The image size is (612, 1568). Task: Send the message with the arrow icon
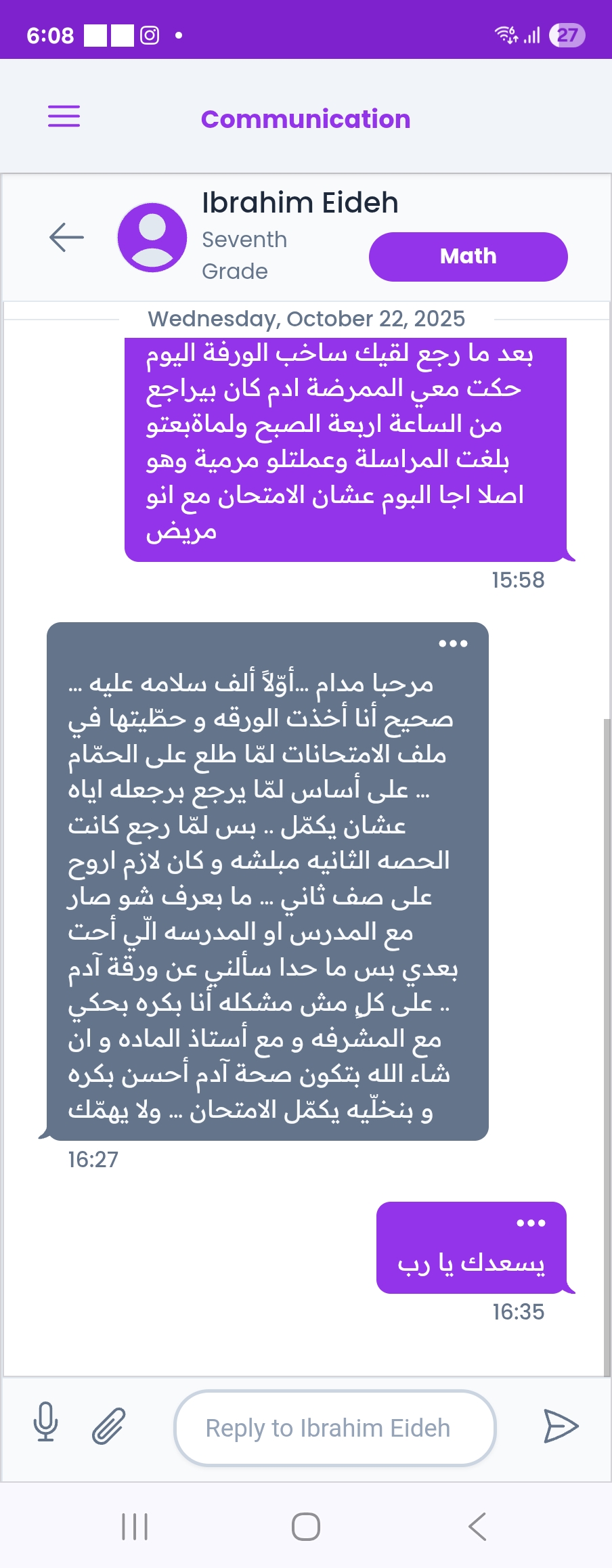(x=561, y=1427)
